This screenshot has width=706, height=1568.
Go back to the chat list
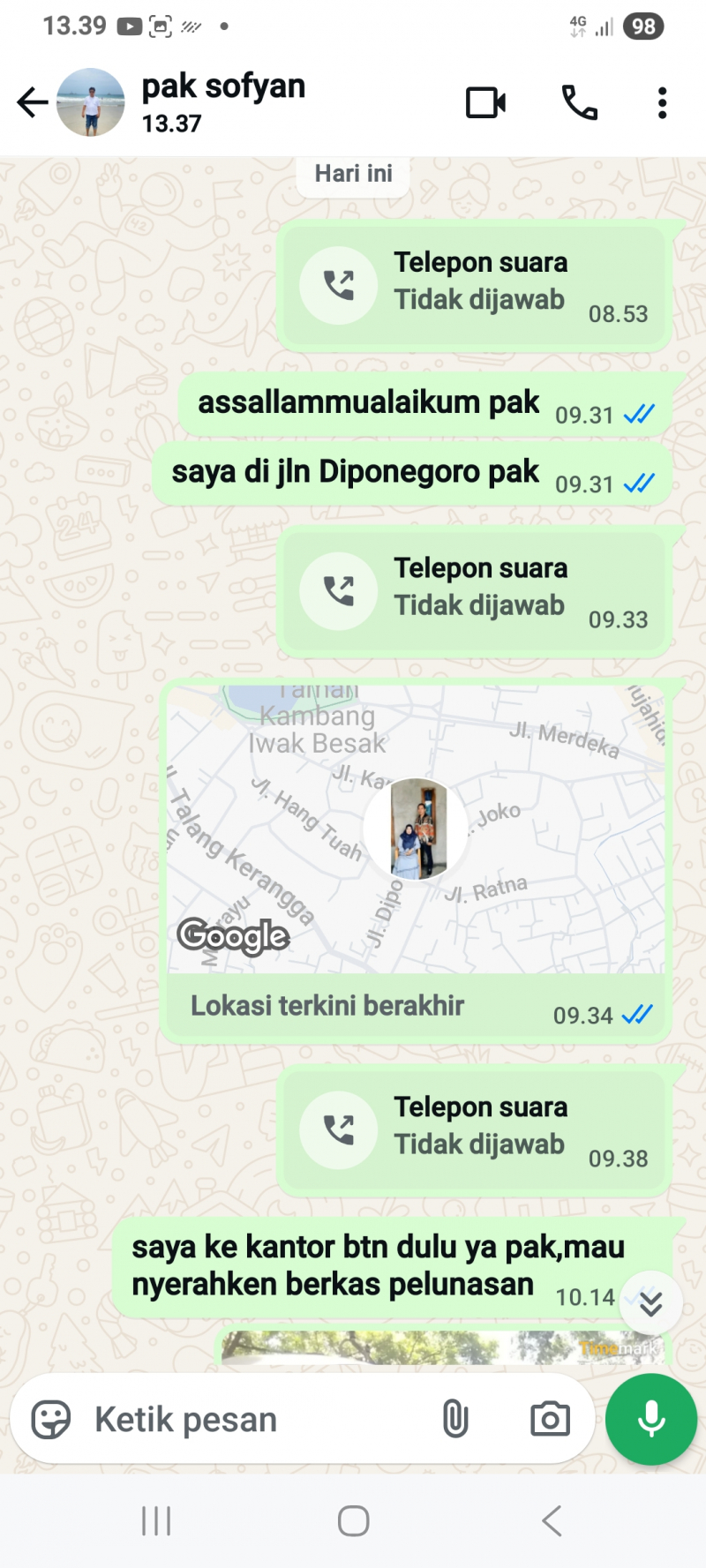click(x=32, y=102)
